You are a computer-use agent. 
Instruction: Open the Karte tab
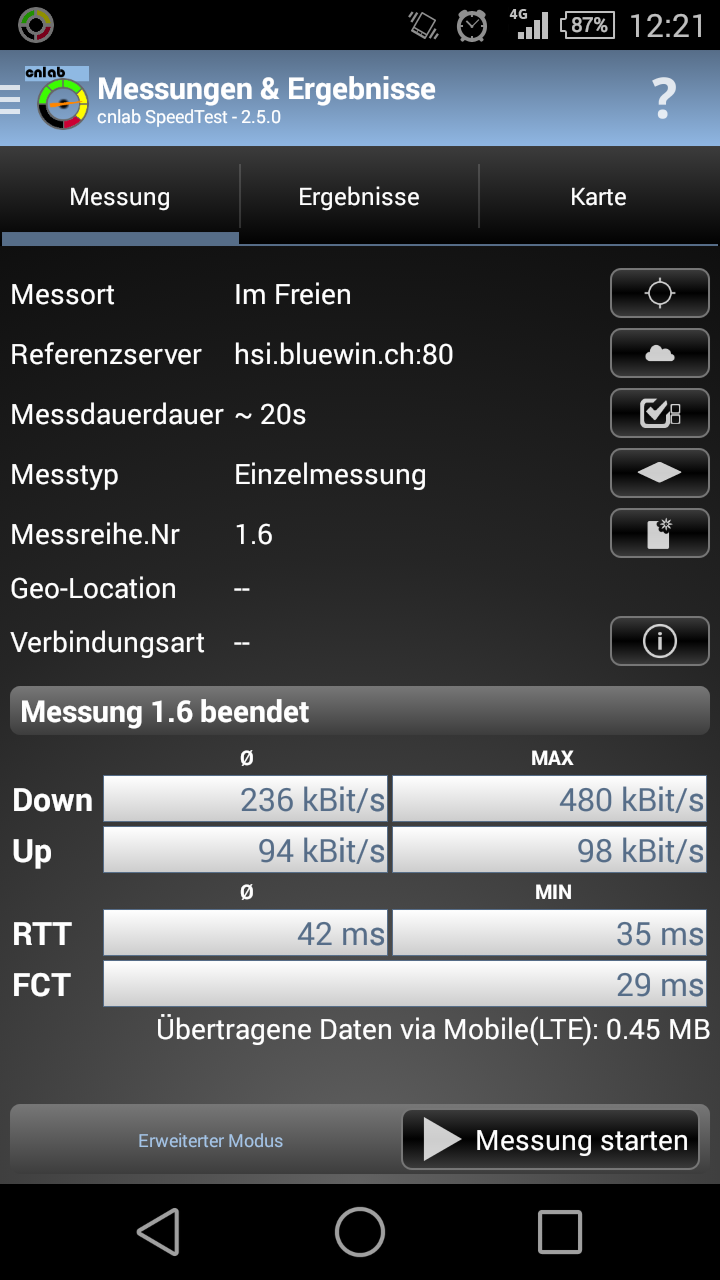(x=598, y=196)
